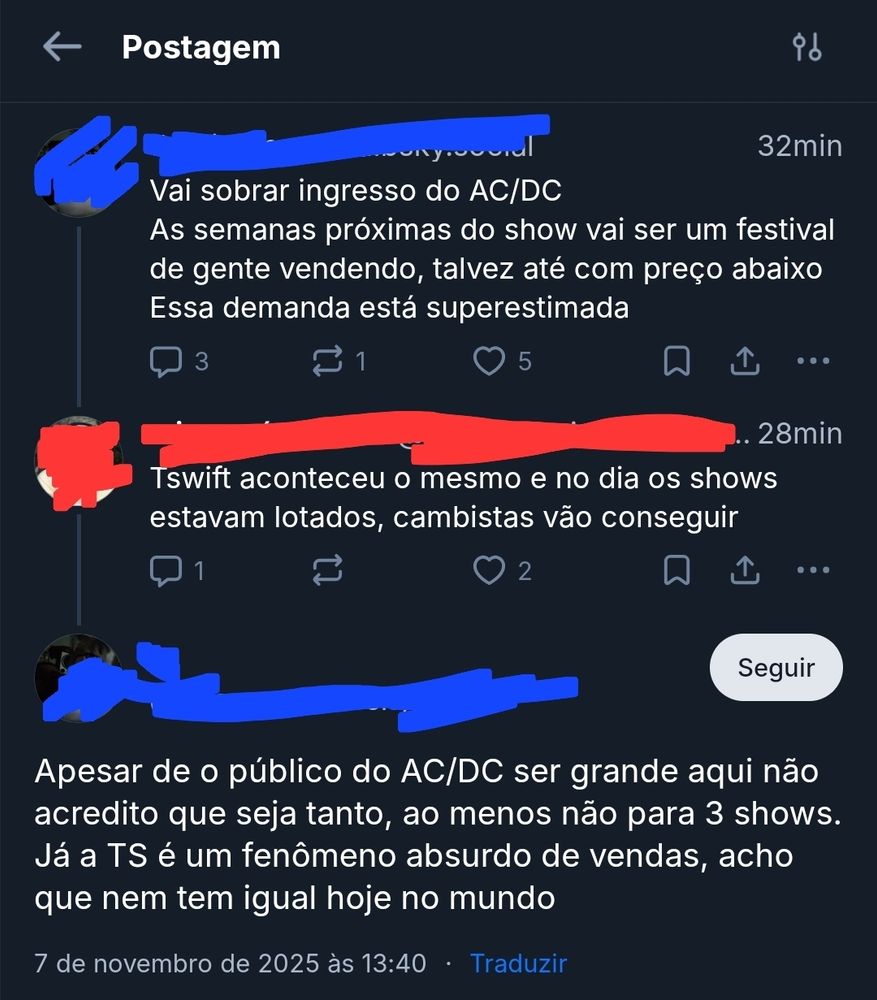The height and width of the screenshot is (1000, 877).
Task: Reply to the Tswift comparison post
Action: 166,569
